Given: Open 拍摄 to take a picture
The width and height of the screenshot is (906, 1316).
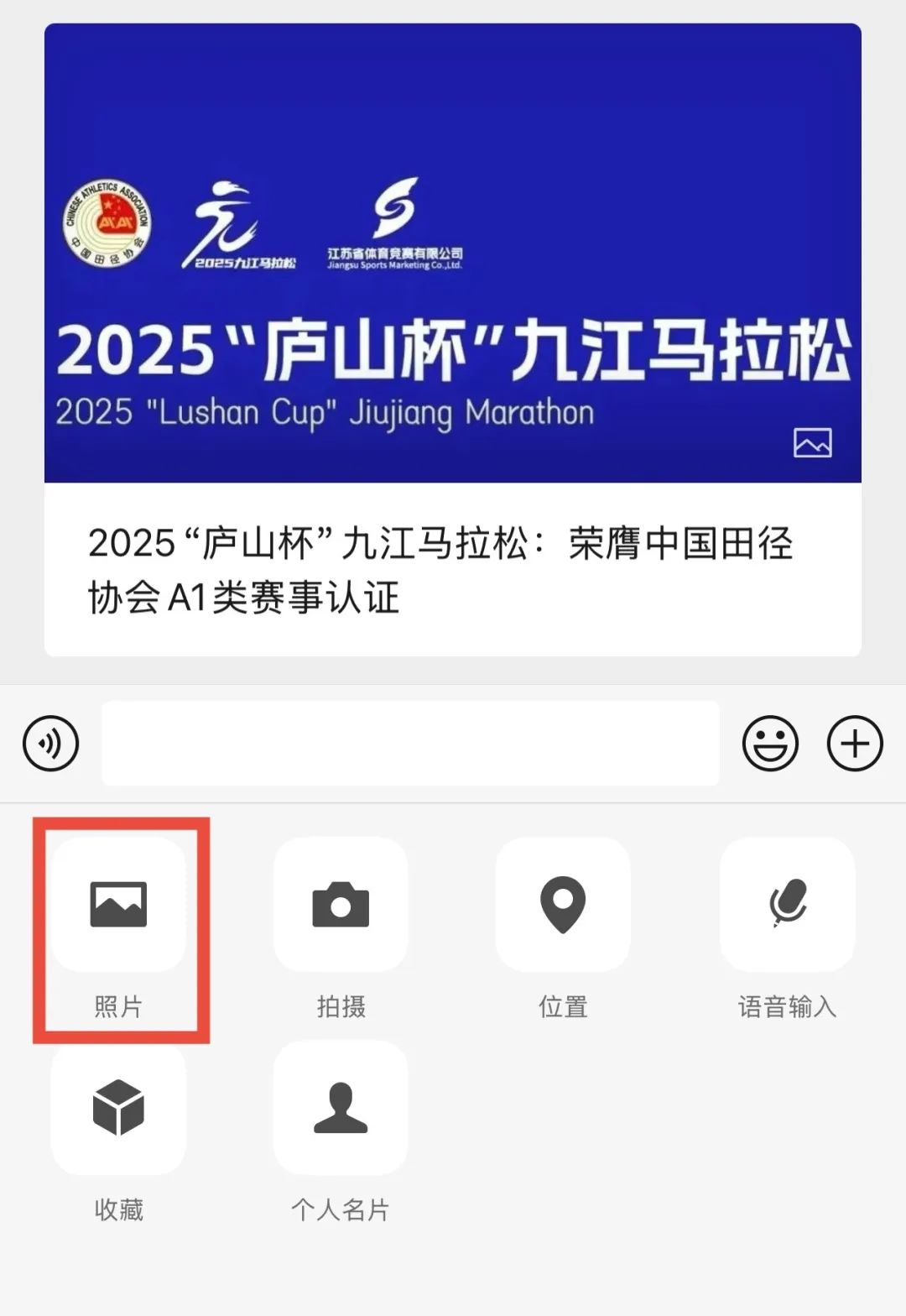Looking at the screenshot, I should tap(341, 905).
